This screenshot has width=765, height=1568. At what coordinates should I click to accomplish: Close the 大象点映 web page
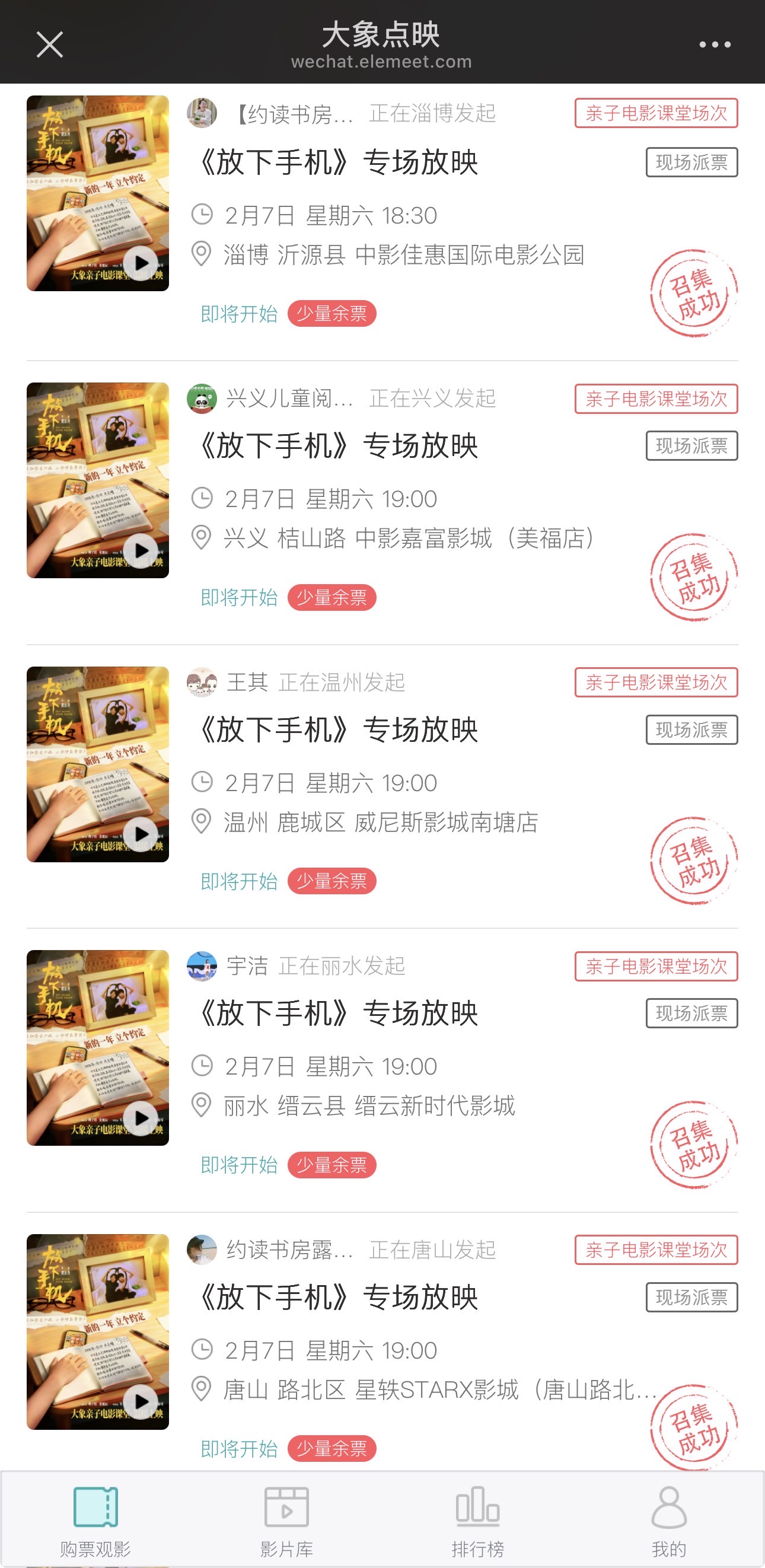point(50,44)
